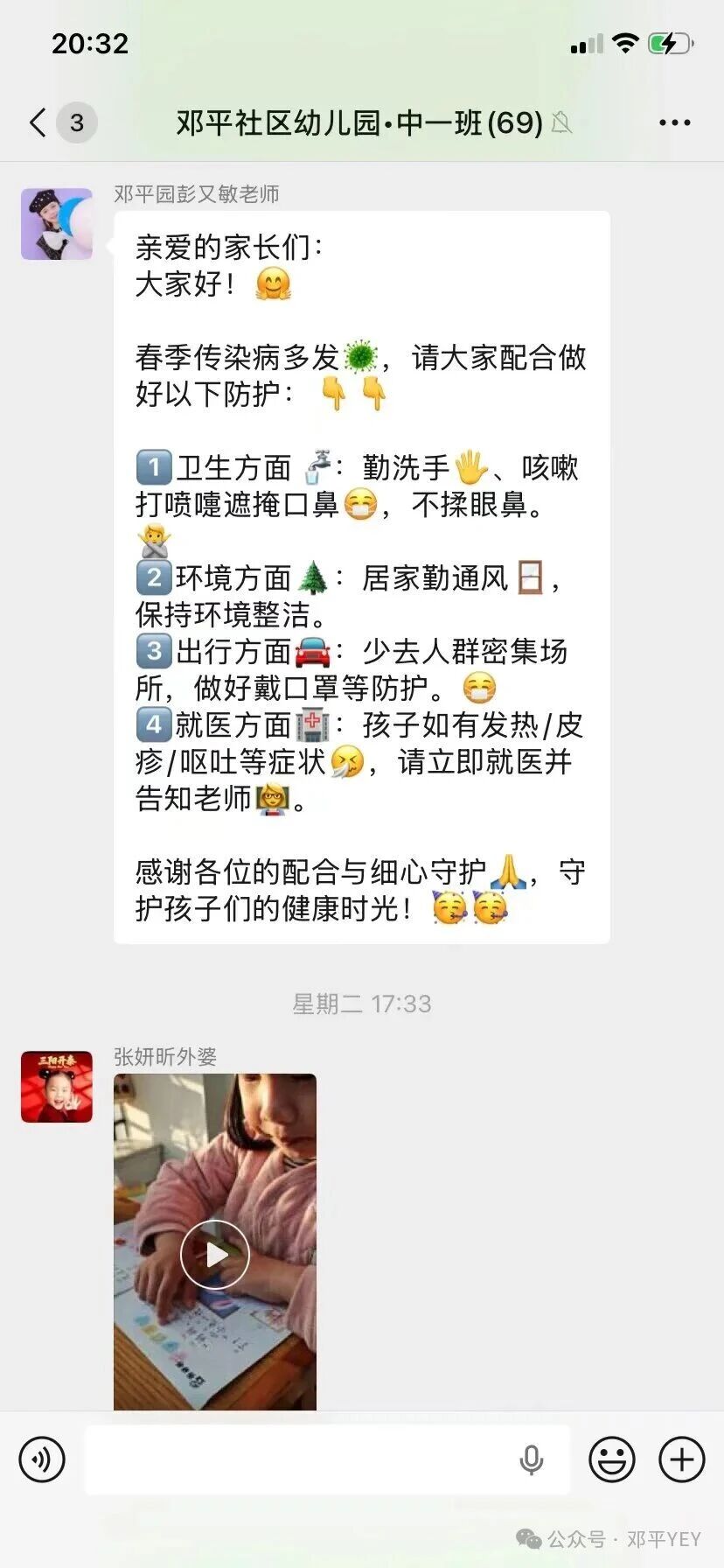Play the video from 张妍昕外婆

215,1255
